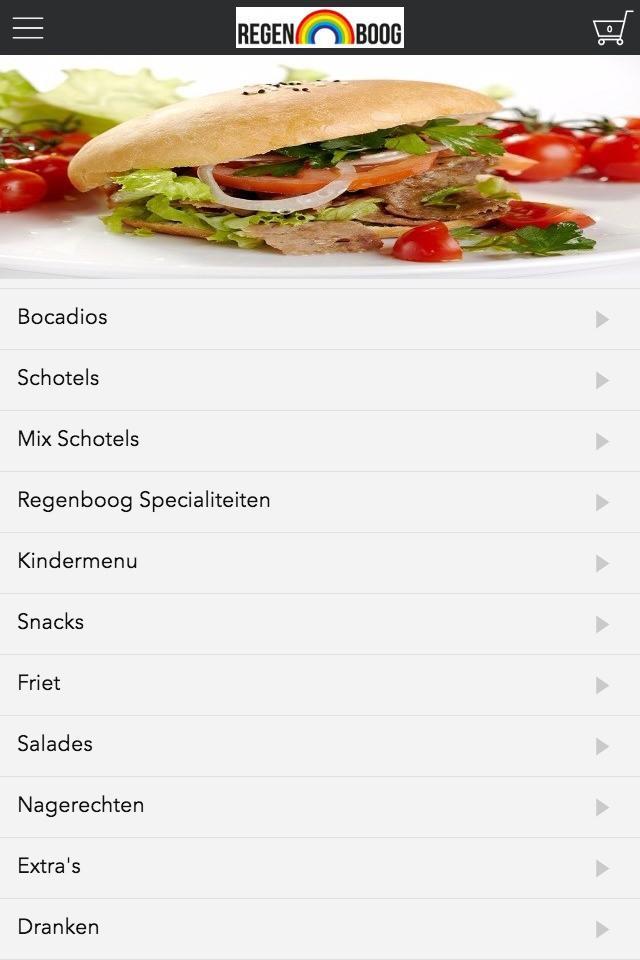Choose the Dranken drinks category
Viewport: 640px width, 960px height.
(x=320, y=928)
